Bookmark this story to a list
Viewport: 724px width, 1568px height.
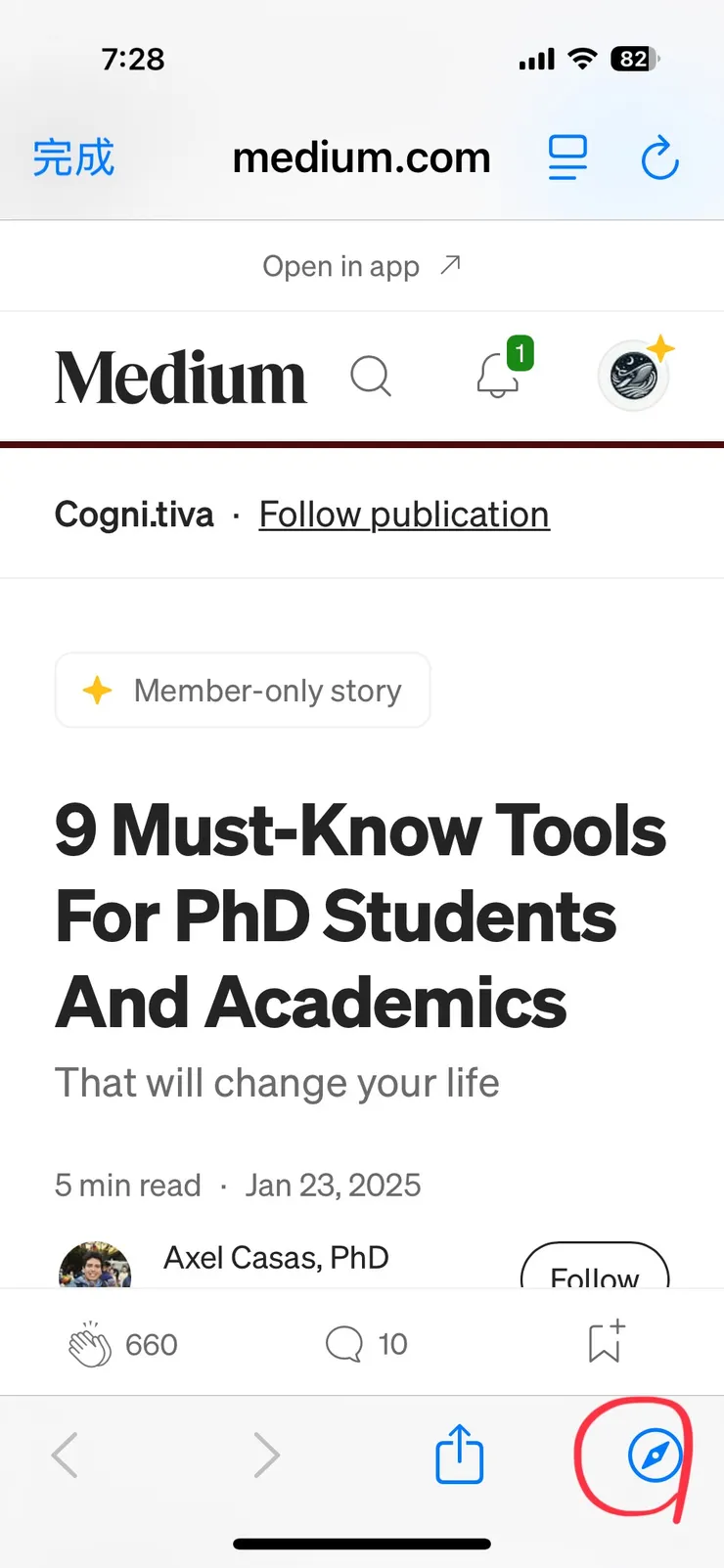click(606, 1342)
